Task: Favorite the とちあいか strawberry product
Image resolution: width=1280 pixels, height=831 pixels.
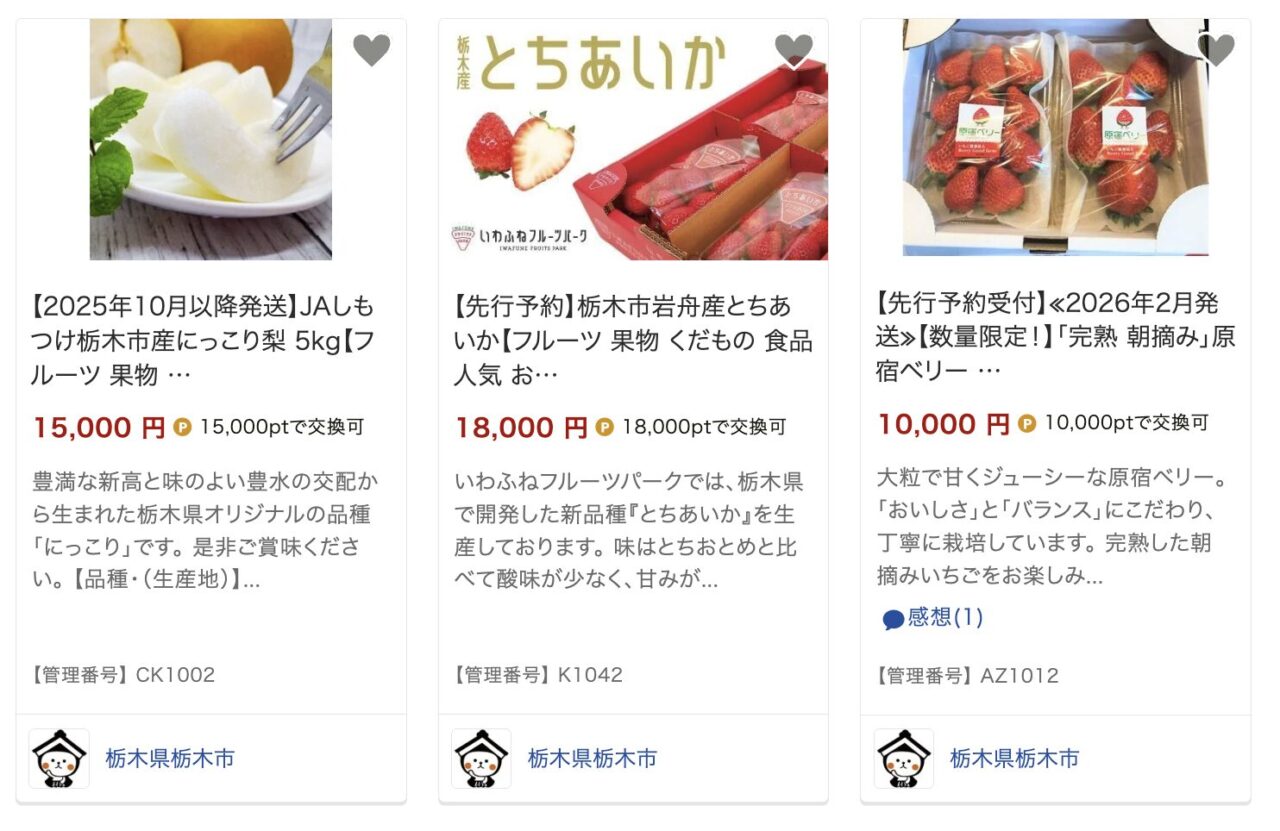Action: [794, 49]
